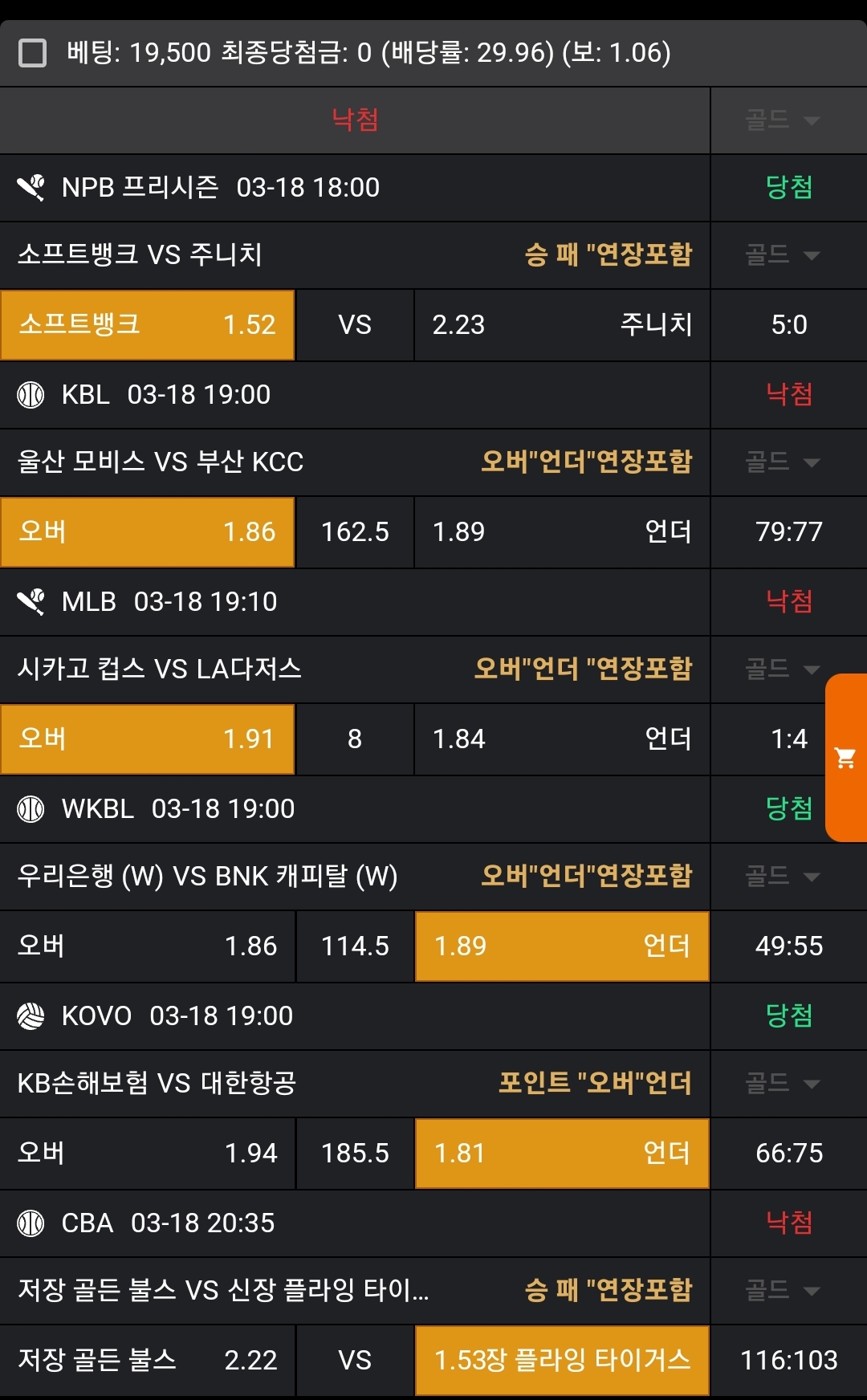Expand the 골드 dropdown for 저장 골든 불스 match

pyautogui.click(x=783, y=1291)
